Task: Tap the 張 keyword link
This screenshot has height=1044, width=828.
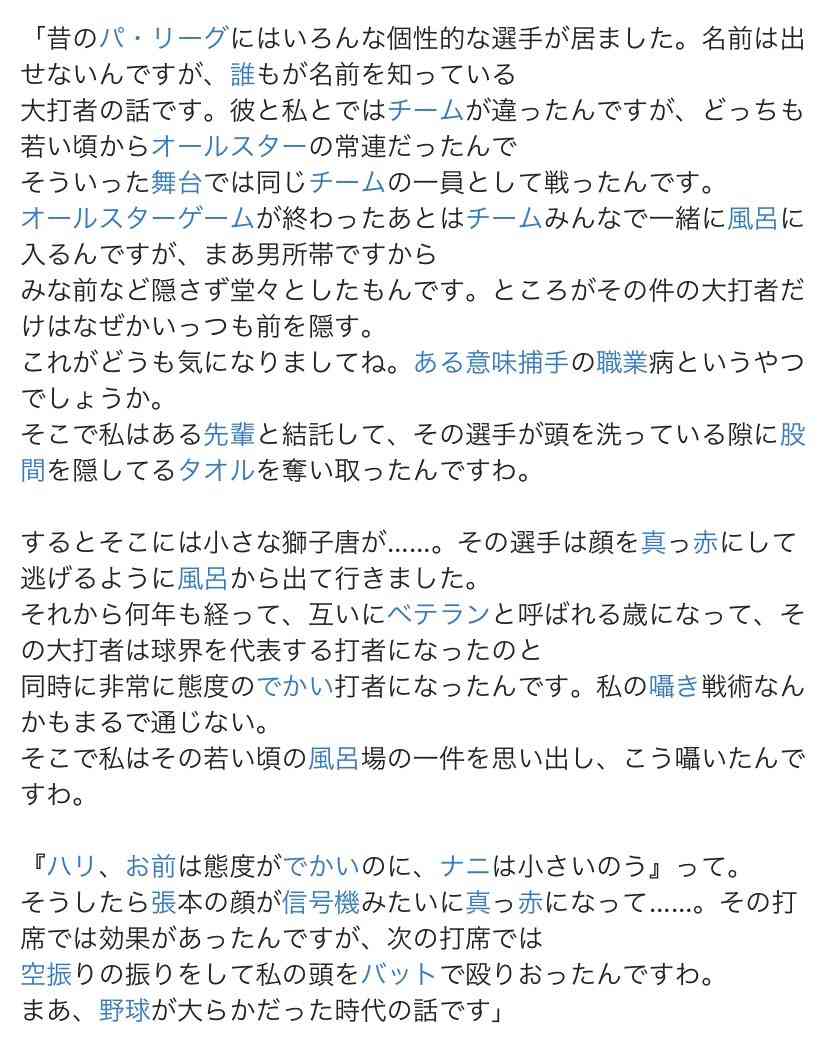Action: click(x=164, y=901)
